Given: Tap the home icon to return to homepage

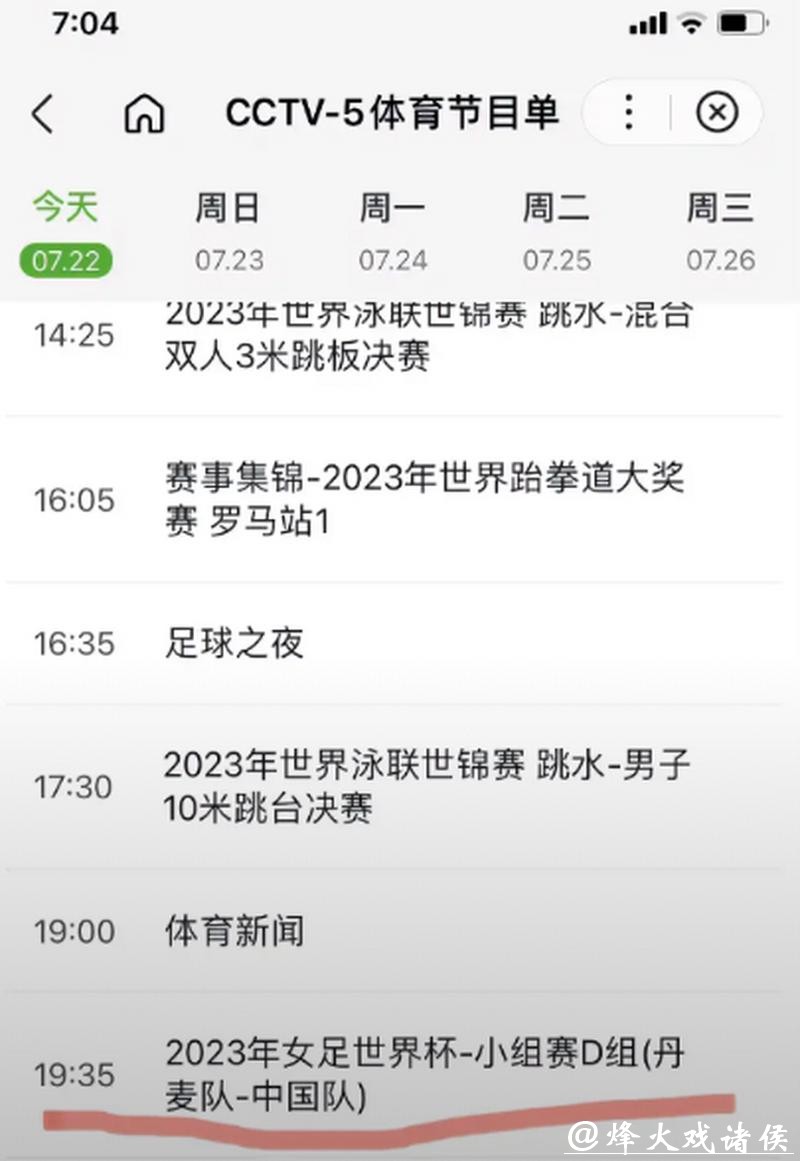Looking at the screenshot, I should click(146, 113).
